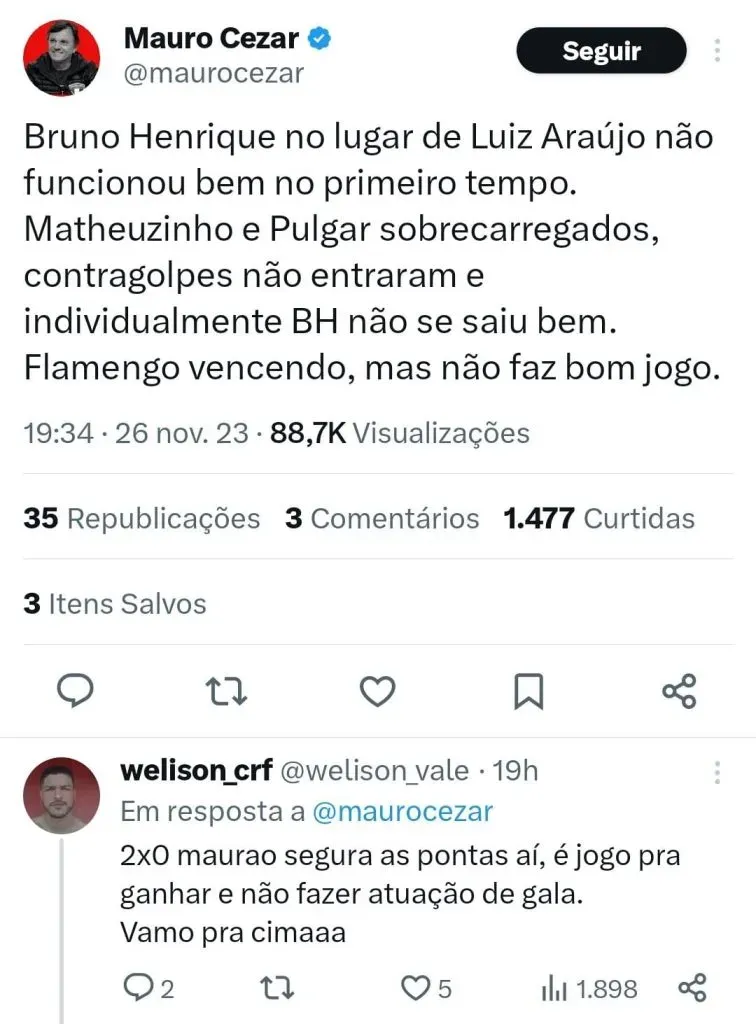Open Mauro Cezar's profile picture
The height and width of the screenshot is (1024, 756).
point(61,58)
